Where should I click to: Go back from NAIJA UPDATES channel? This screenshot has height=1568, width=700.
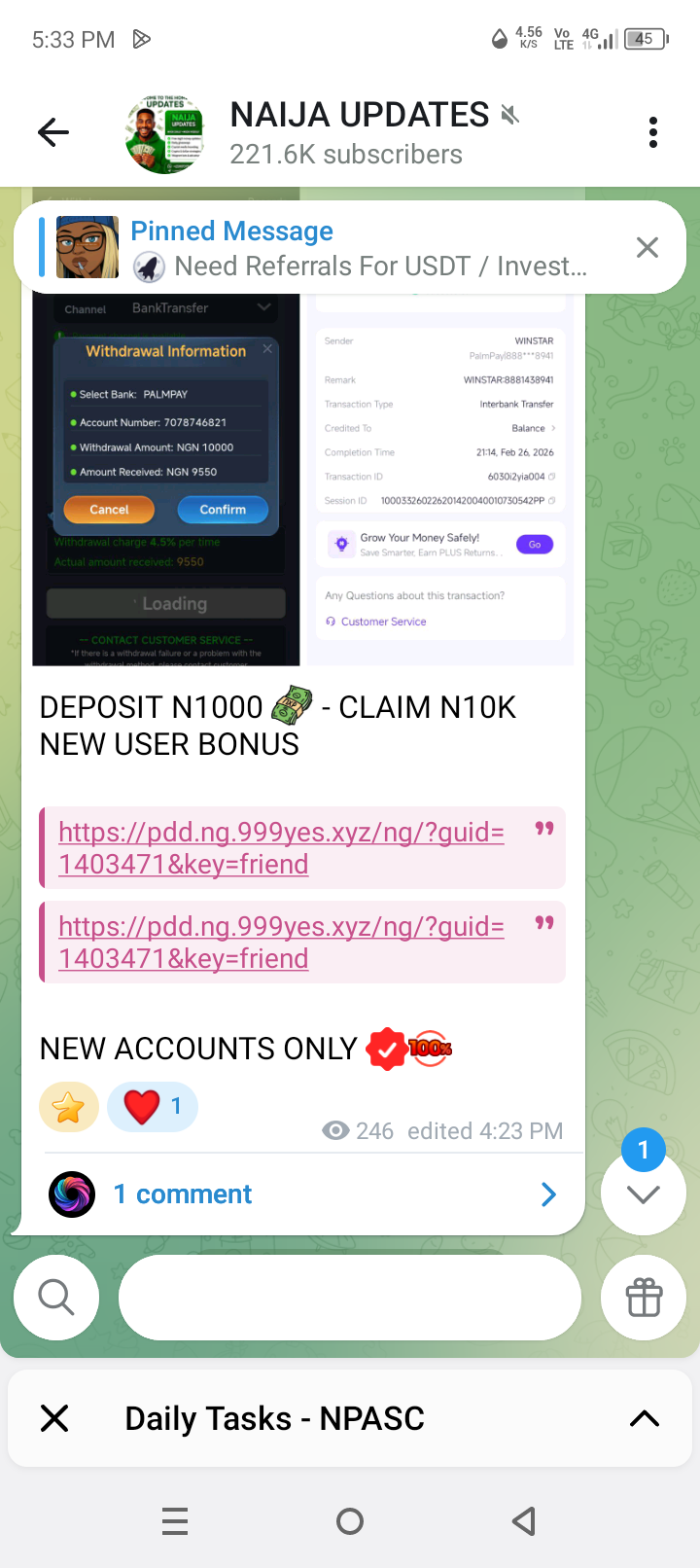pos(53,132)
